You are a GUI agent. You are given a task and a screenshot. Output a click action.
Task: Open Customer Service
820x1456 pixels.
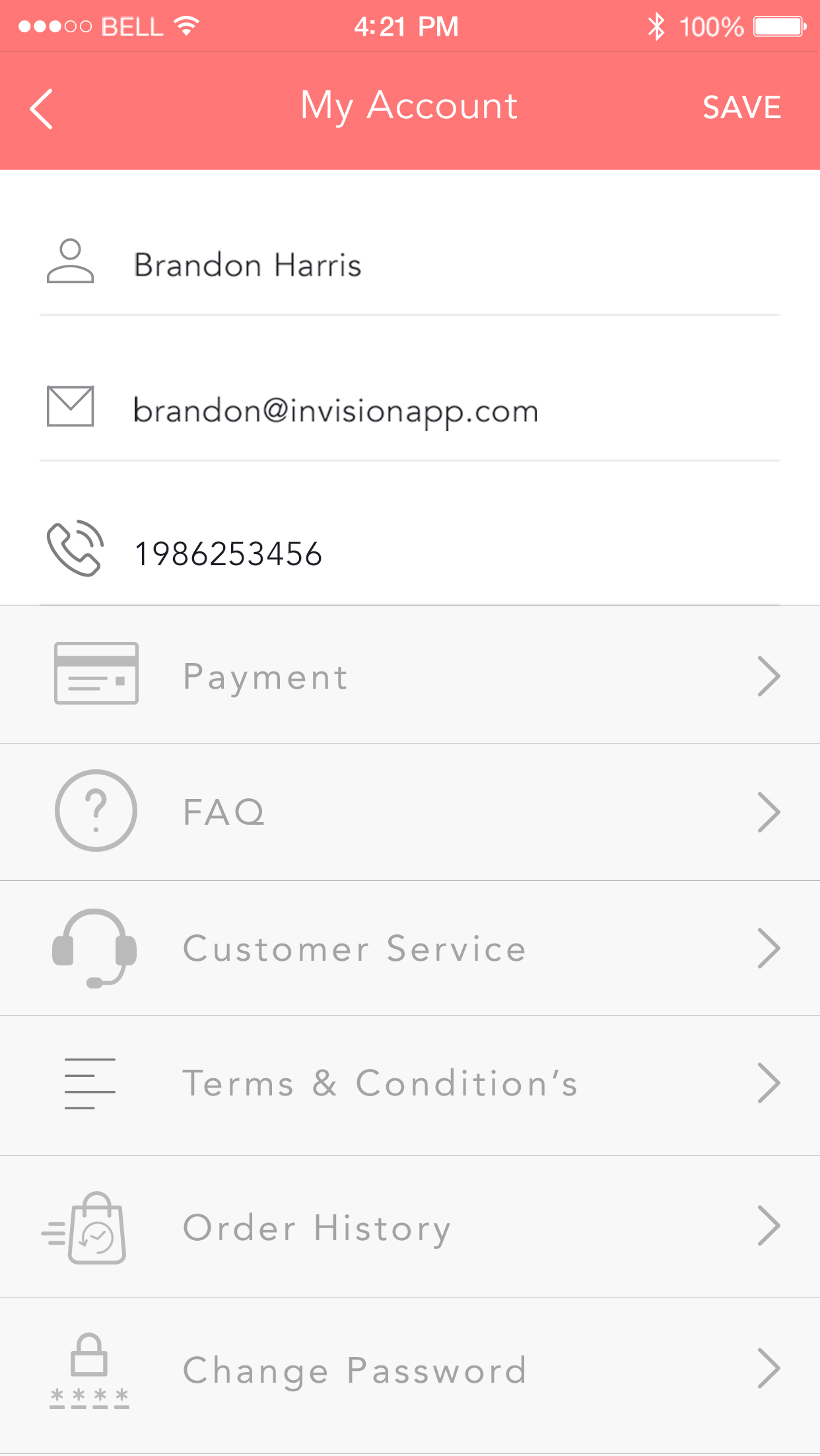pos(410,948)
